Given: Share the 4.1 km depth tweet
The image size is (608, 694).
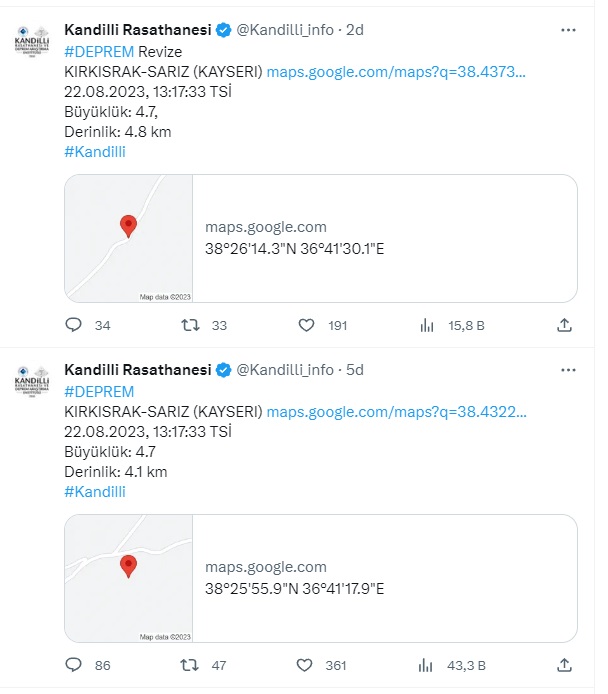Looking at the screenshot, I should (564, 665).
